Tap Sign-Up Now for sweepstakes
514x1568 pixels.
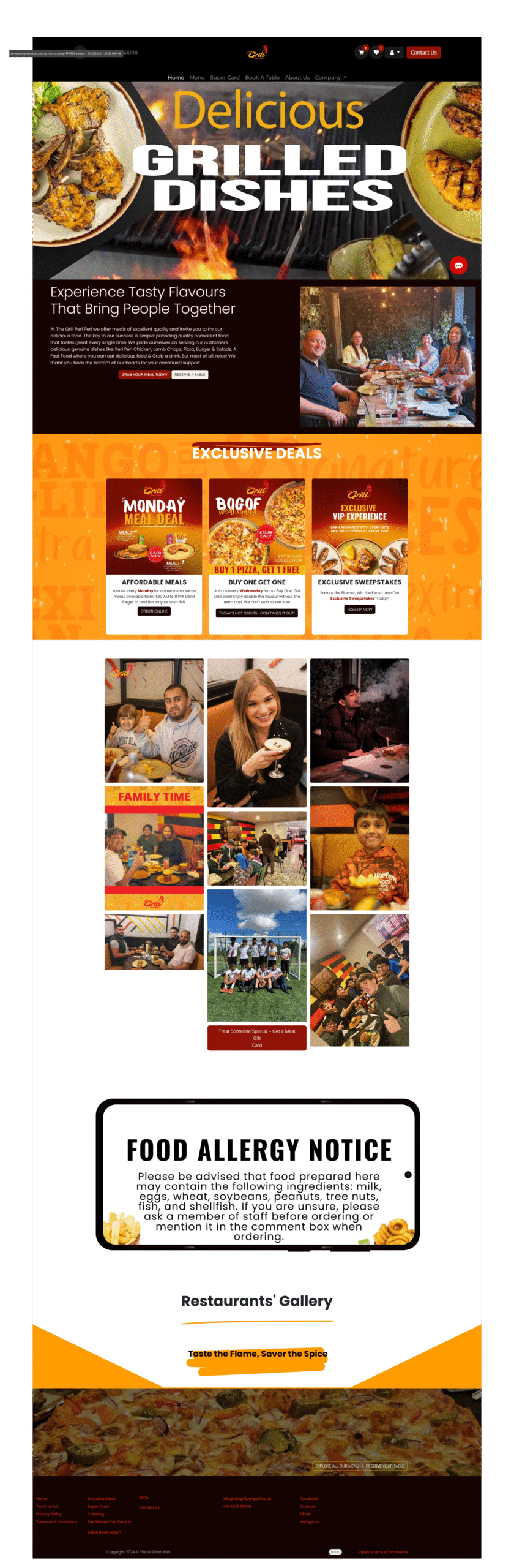pyautogui.click(x=359, y=609)
